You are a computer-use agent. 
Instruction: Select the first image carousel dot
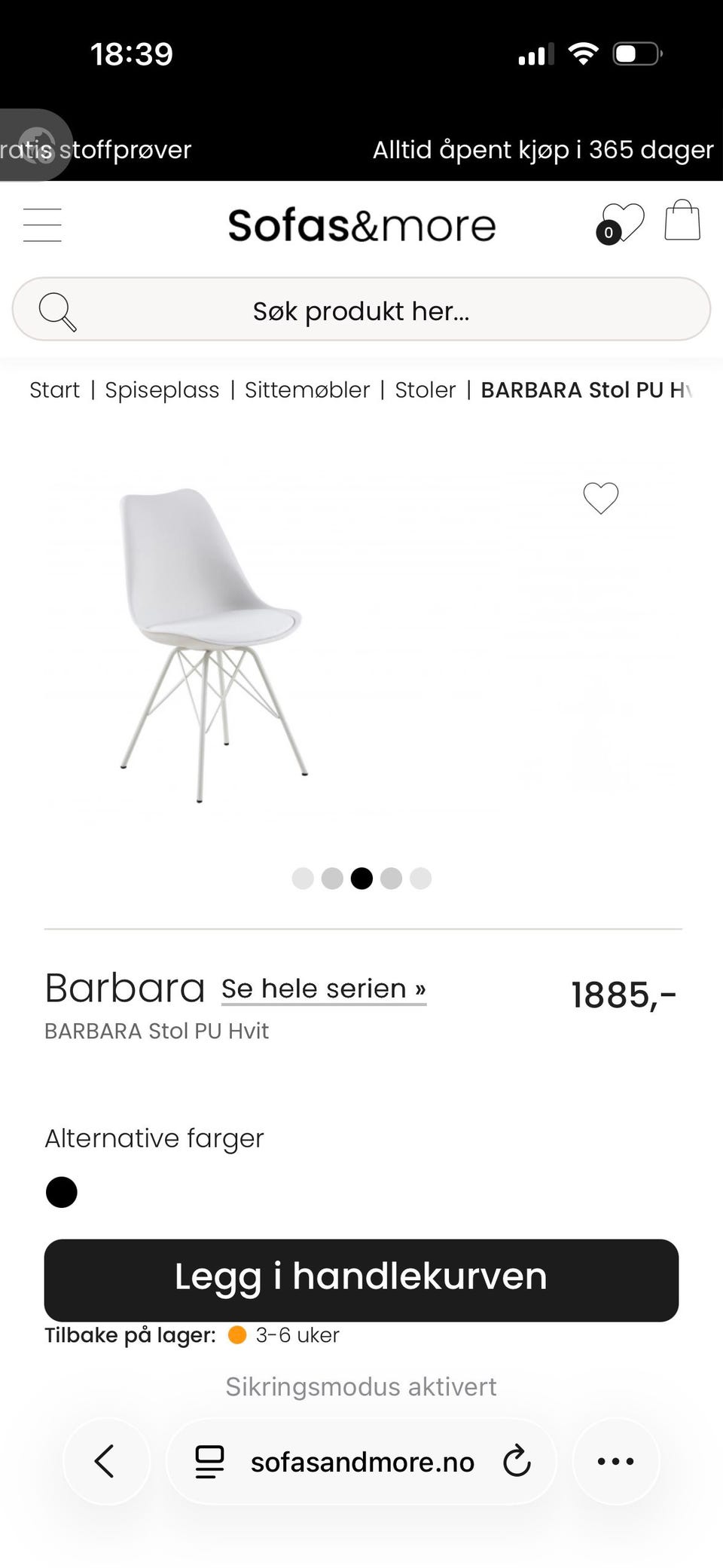click(301, 878)
